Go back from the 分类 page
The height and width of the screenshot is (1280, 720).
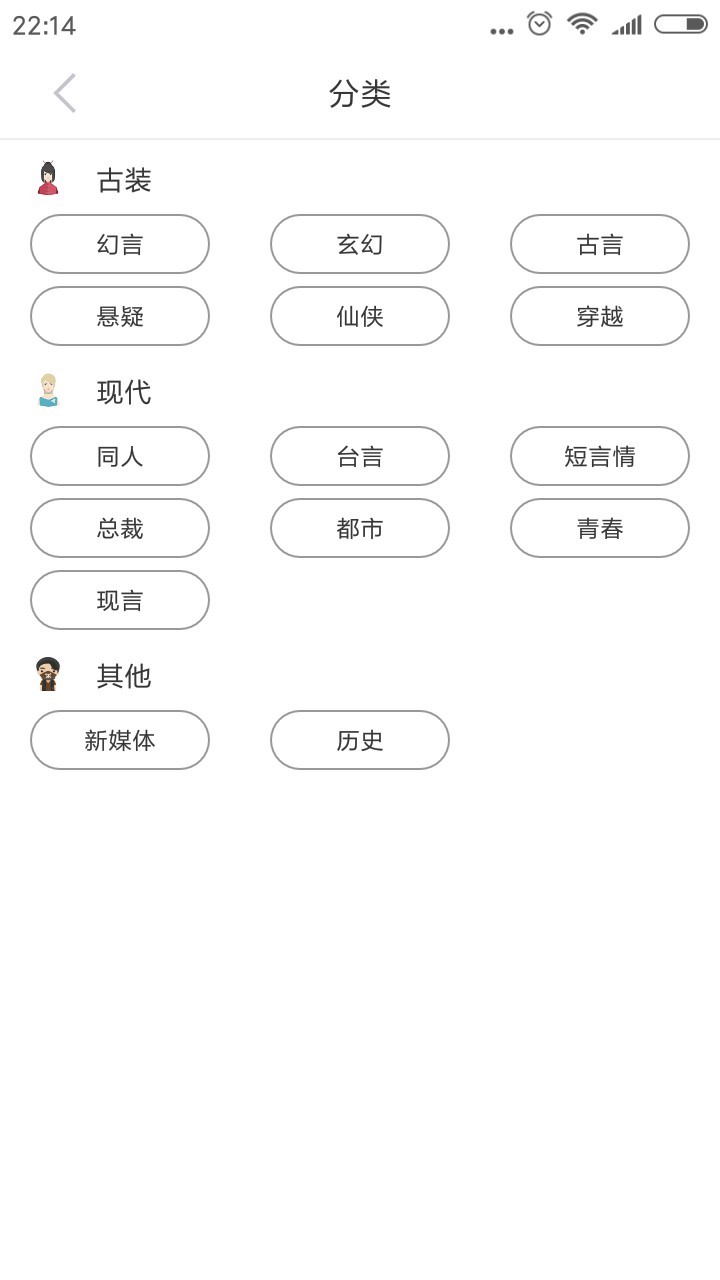[x=65, y=94]
